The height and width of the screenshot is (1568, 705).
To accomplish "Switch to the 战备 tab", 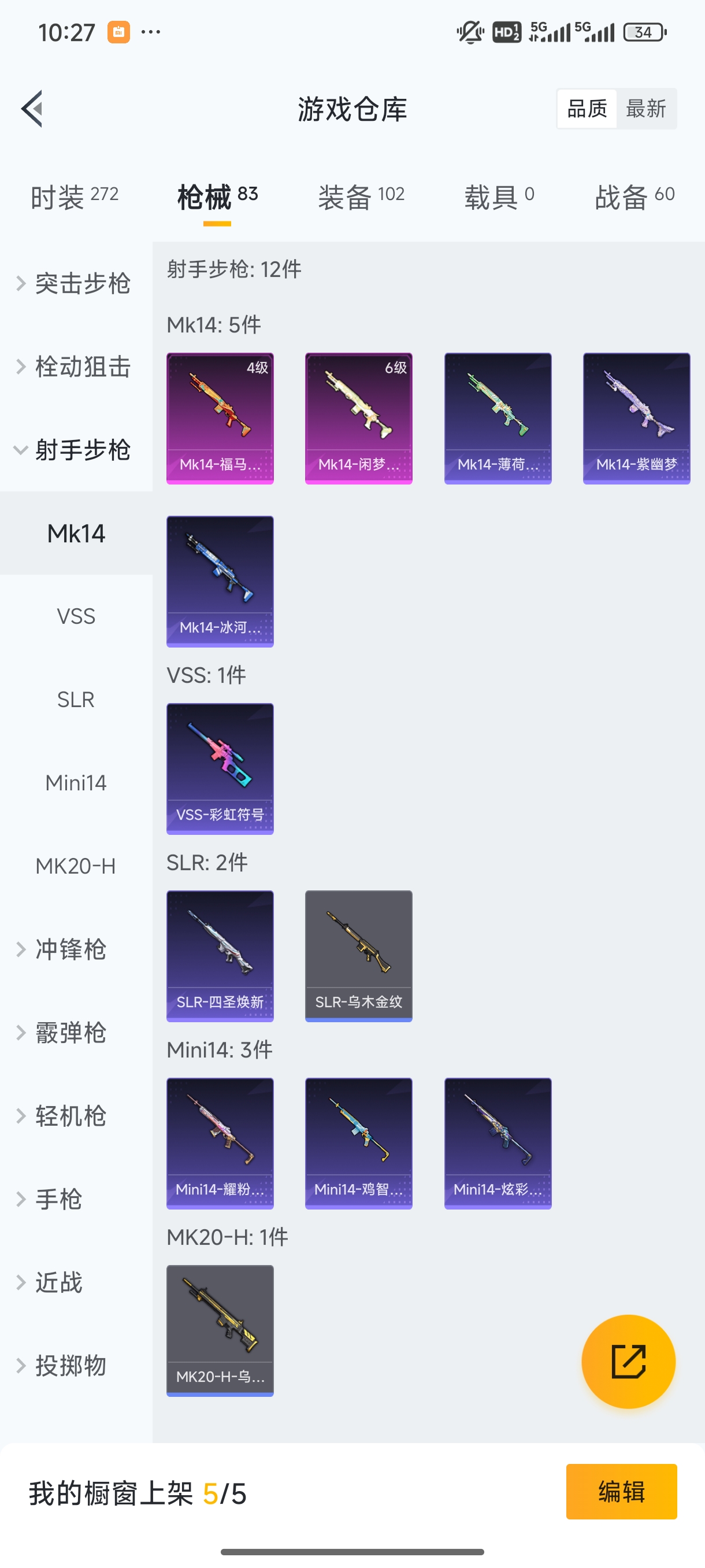I will (634, 197).
